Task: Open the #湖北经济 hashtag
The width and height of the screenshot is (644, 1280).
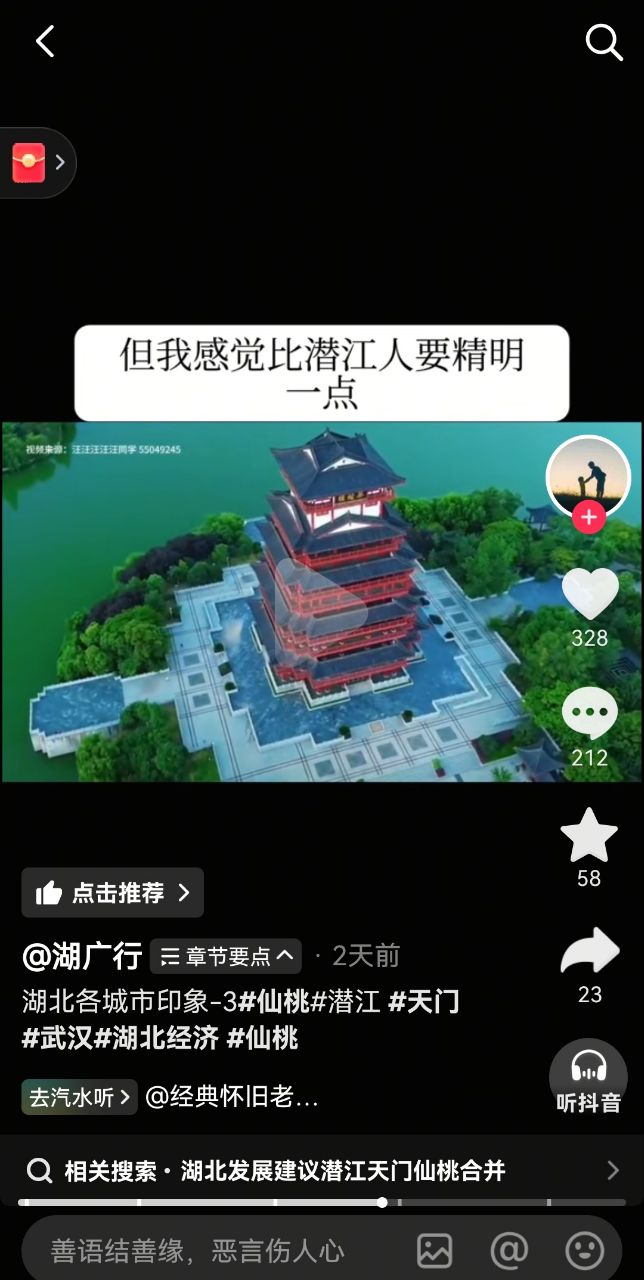Action: [x=156, y=1038]
